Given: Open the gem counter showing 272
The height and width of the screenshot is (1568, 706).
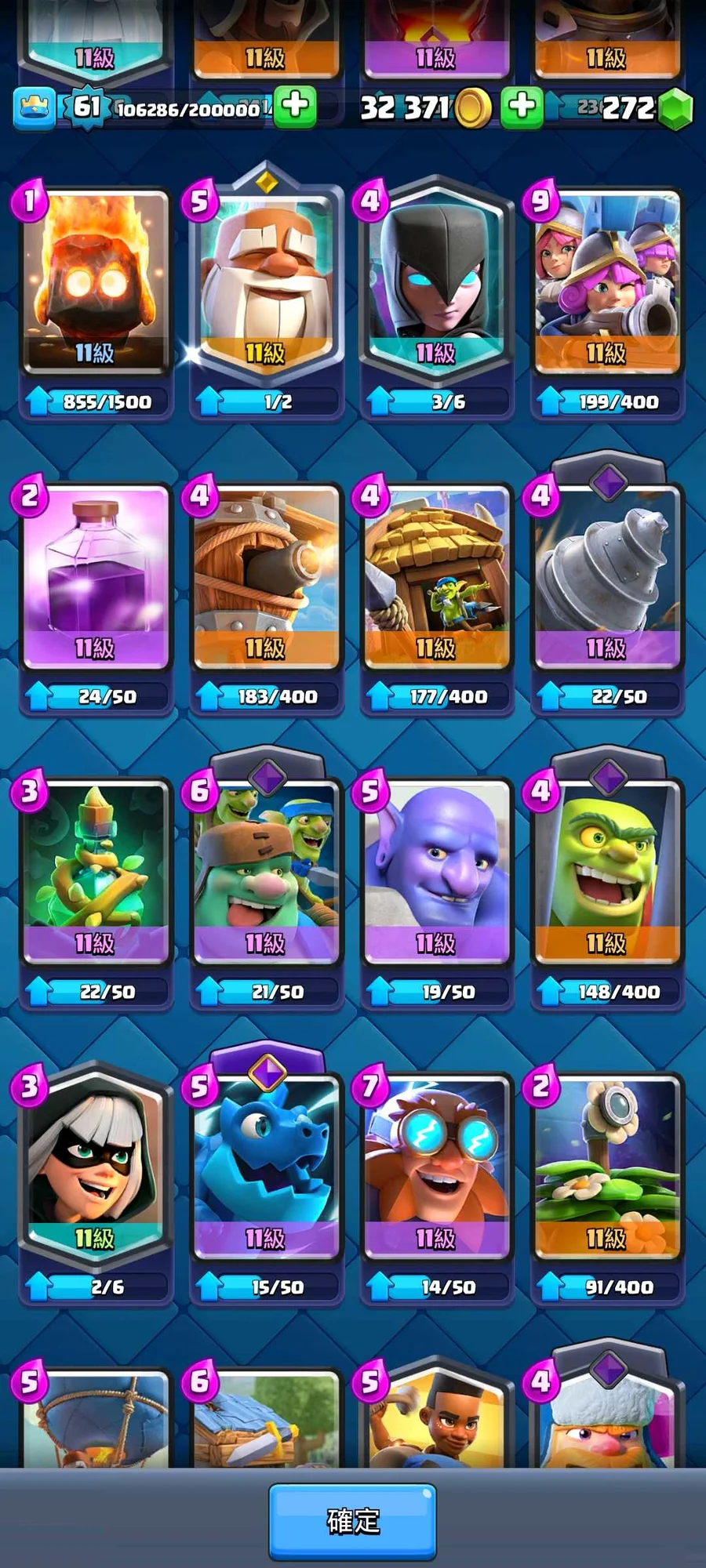Looking at the screenshot, I should coord(628,108).
